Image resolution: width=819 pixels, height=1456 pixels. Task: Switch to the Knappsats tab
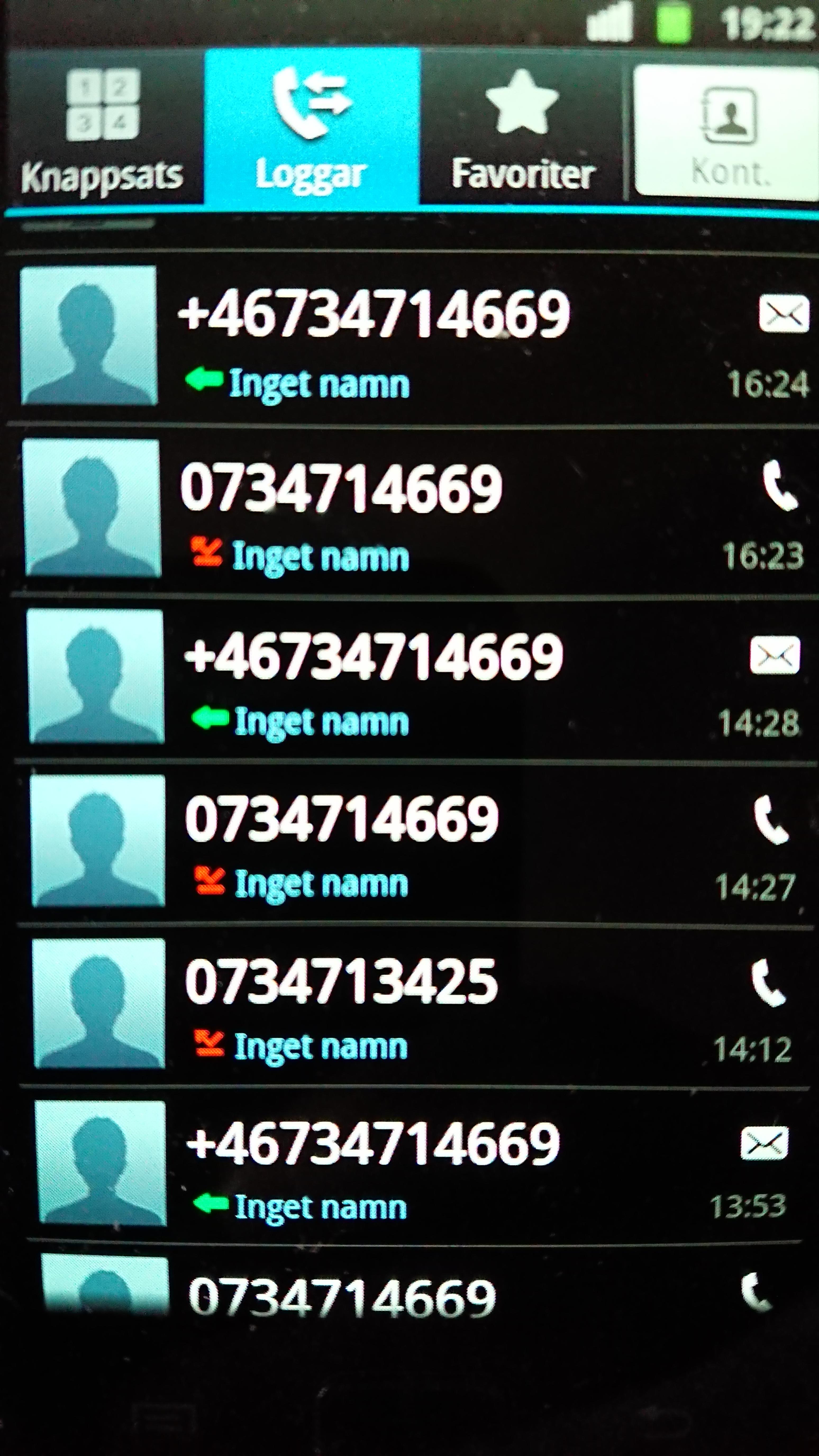coord(102,129)
